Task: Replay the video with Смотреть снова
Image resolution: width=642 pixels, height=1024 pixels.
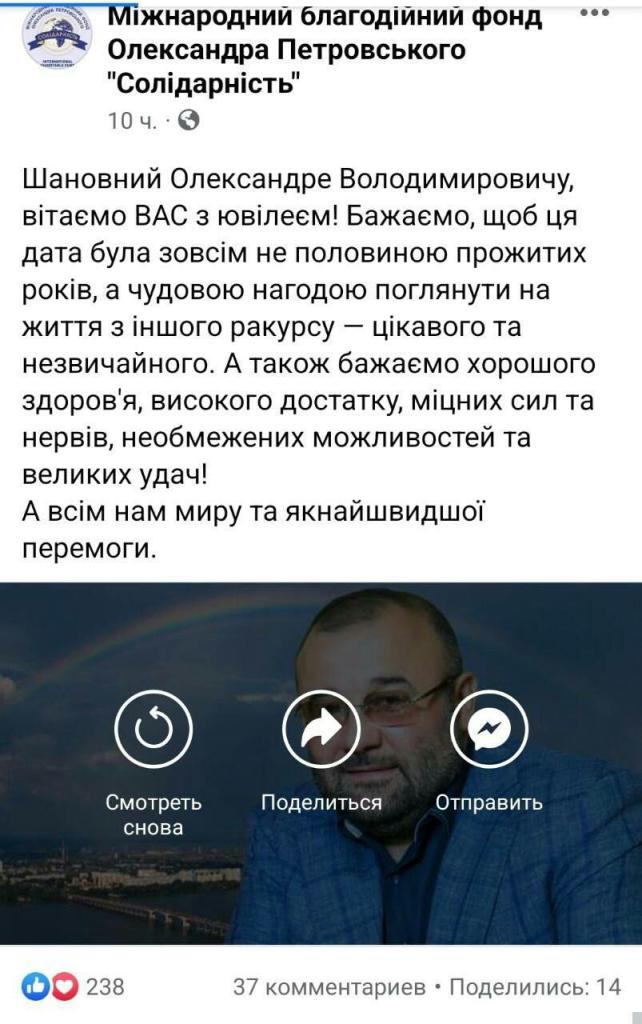Action: [x=153, y=732]
